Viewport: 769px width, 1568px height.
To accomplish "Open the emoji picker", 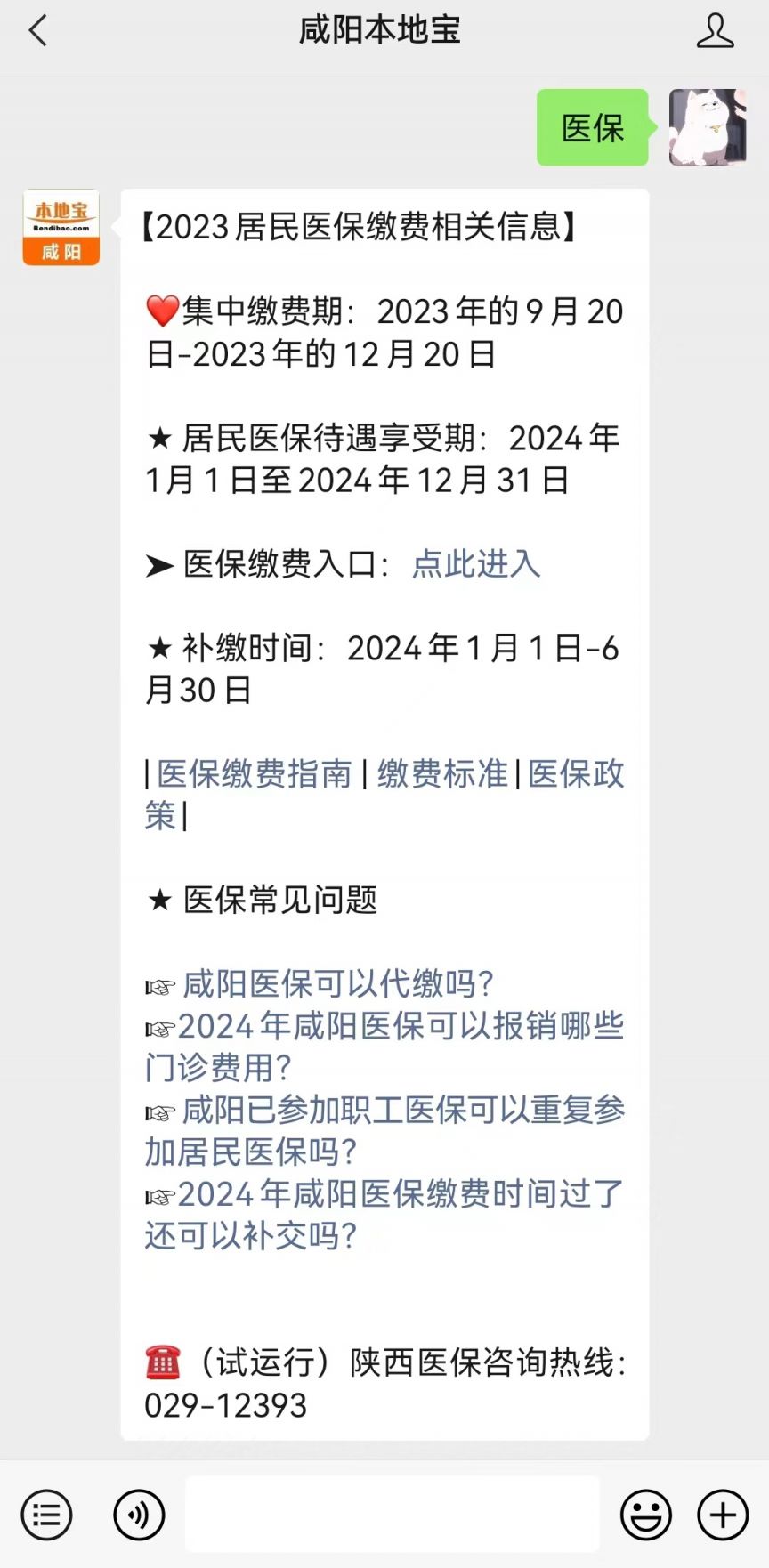I will pyautogui.click(x=645, y=1515).
